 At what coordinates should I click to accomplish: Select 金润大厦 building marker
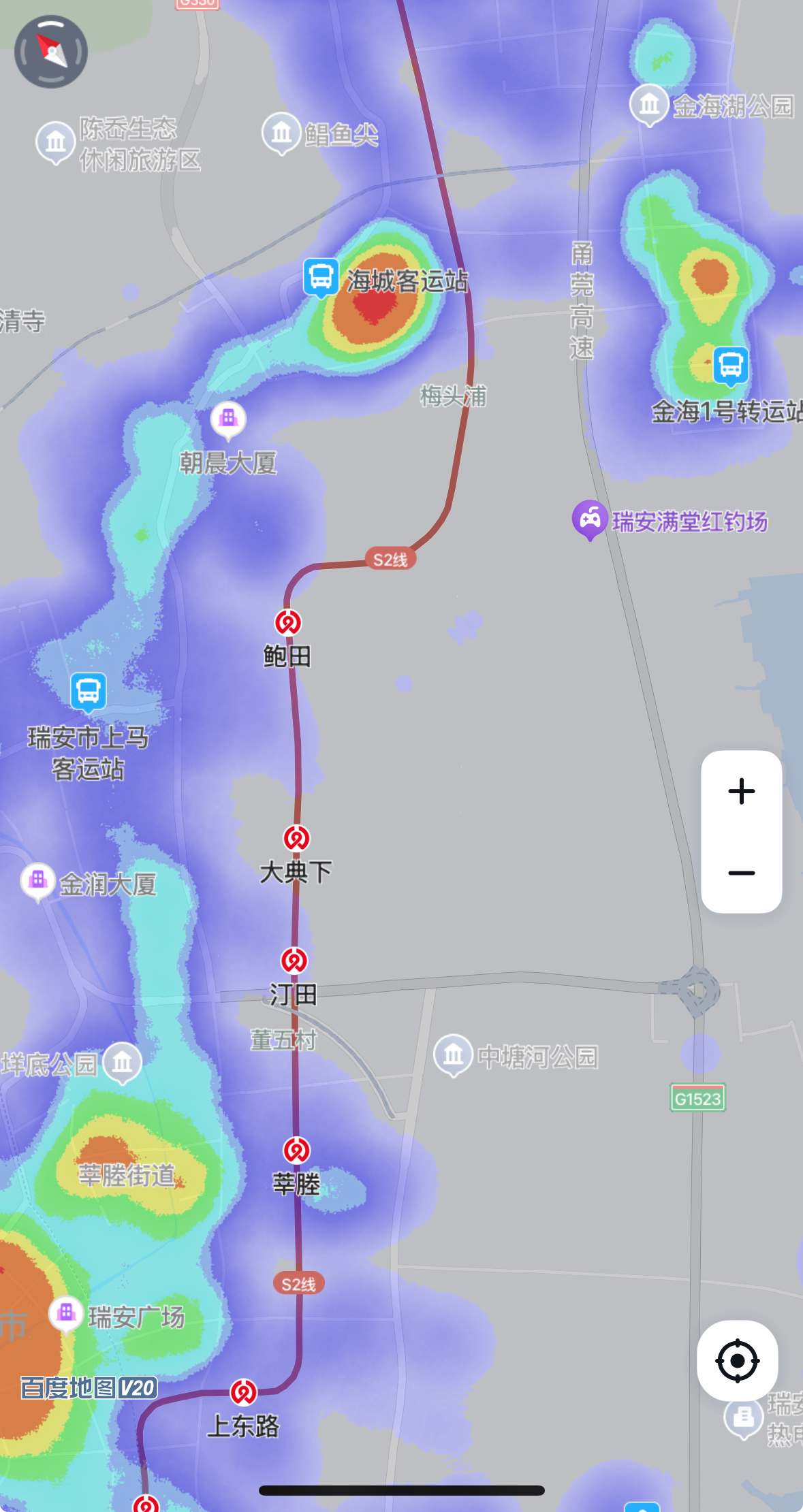(x=38, y=880)
